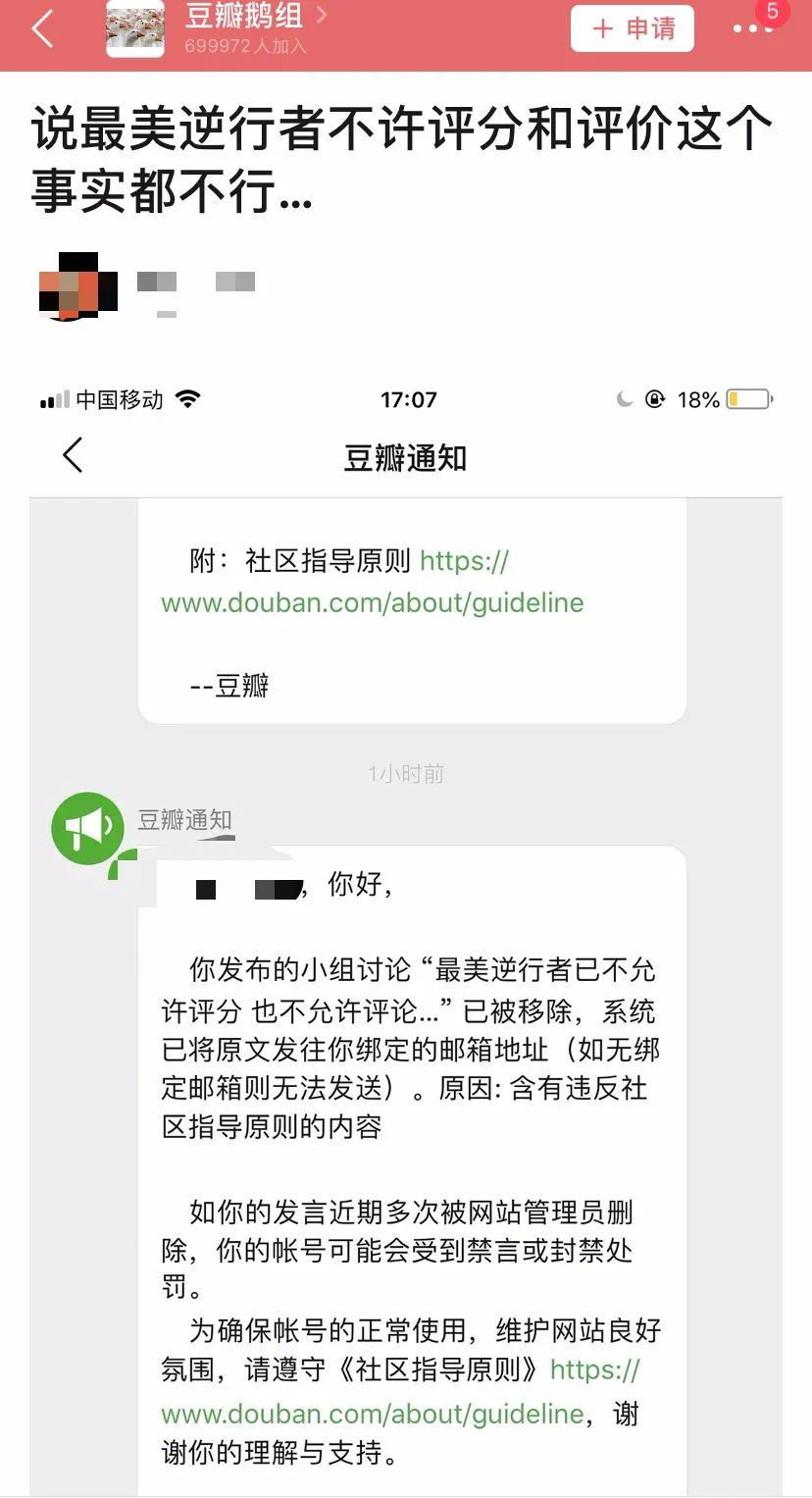This screenshot has width=812, height=1498.
Task: Open the 豆瓣鹅组 group page
Action: (x=243, y=17)
